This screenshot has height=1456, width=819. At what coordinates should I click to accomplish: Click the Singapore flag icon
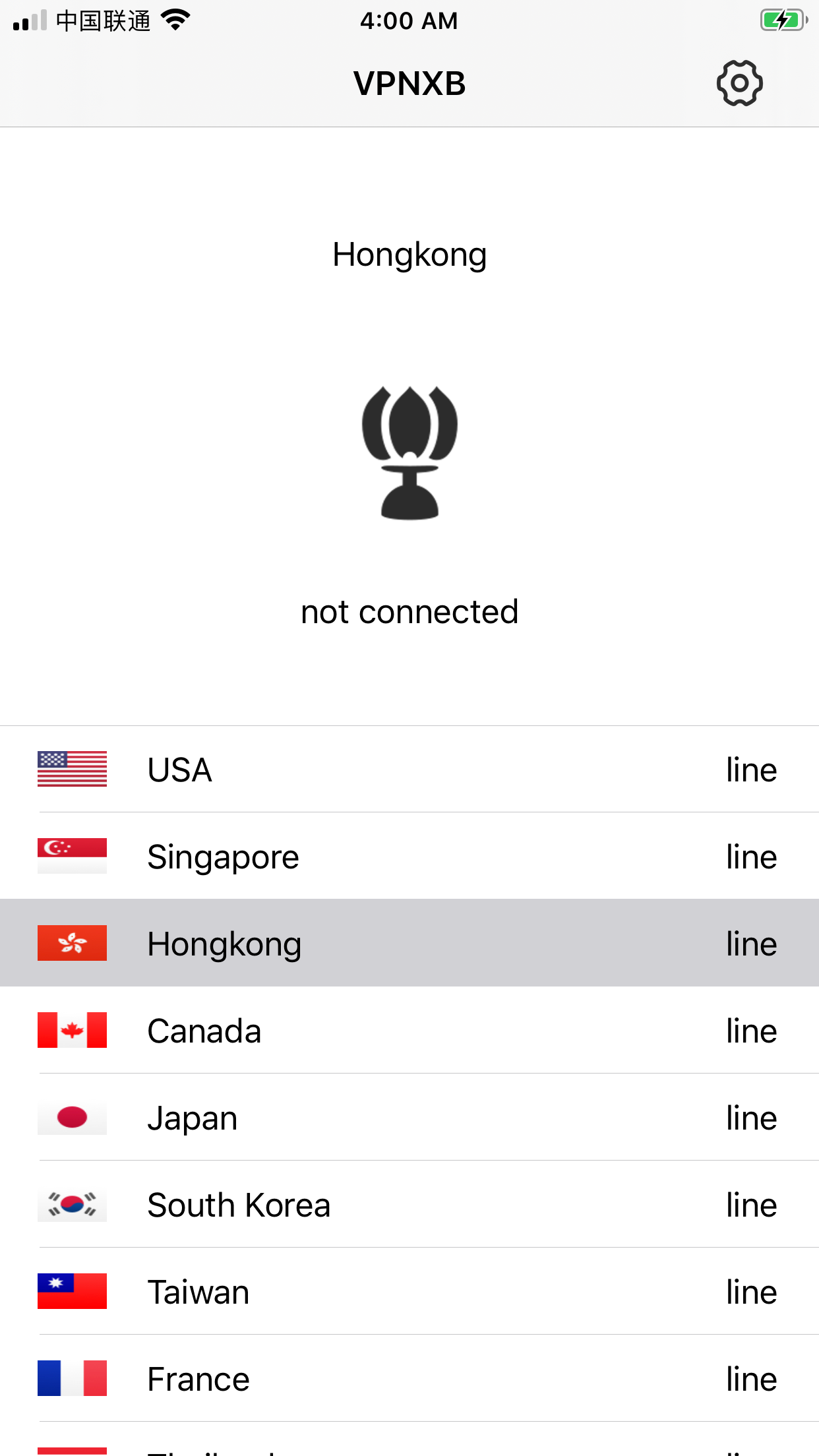[72, 856]
